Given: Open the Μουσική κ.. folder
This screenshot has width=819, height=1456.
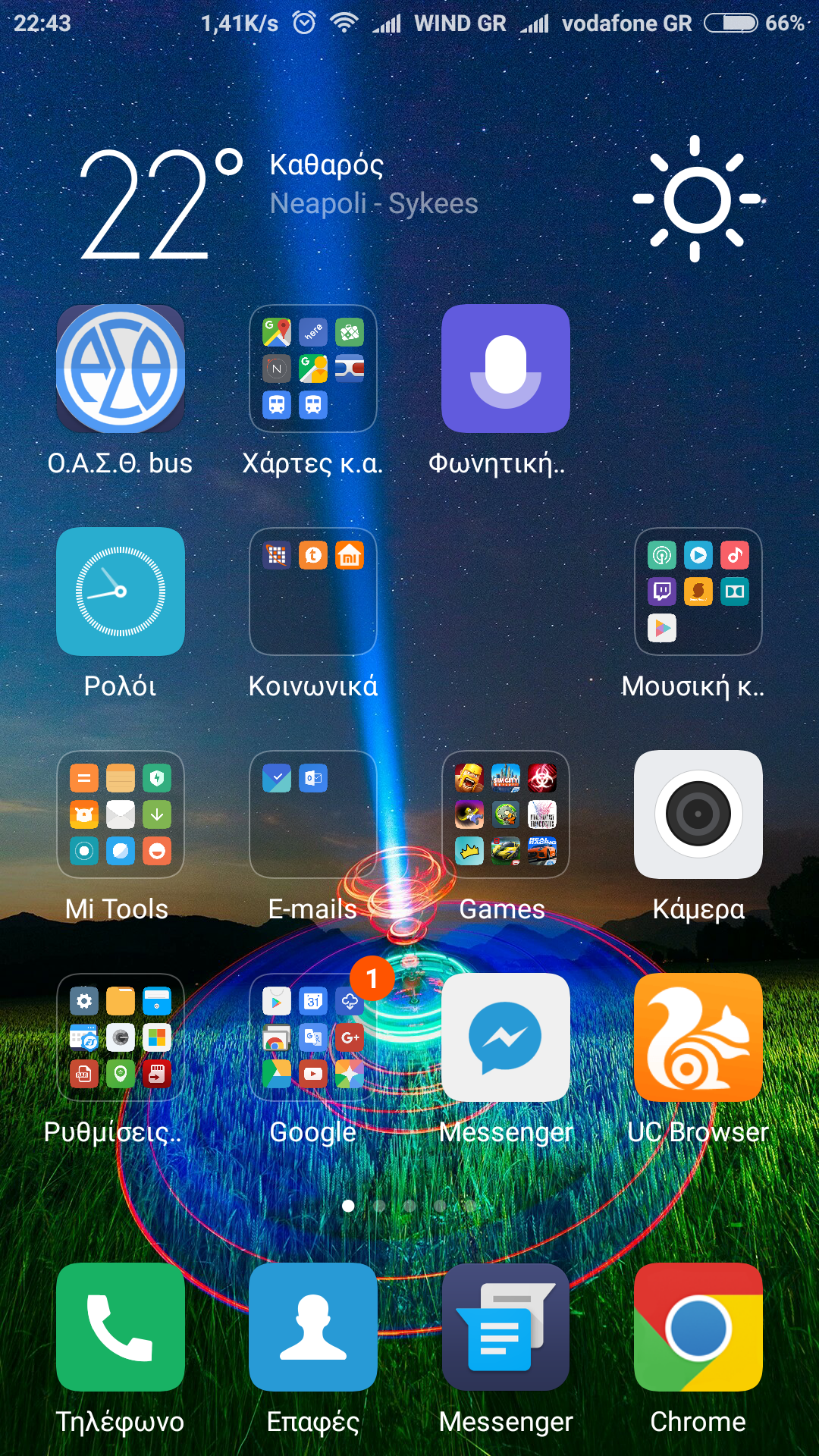Looking at the screenshot, I should (698, 592).
